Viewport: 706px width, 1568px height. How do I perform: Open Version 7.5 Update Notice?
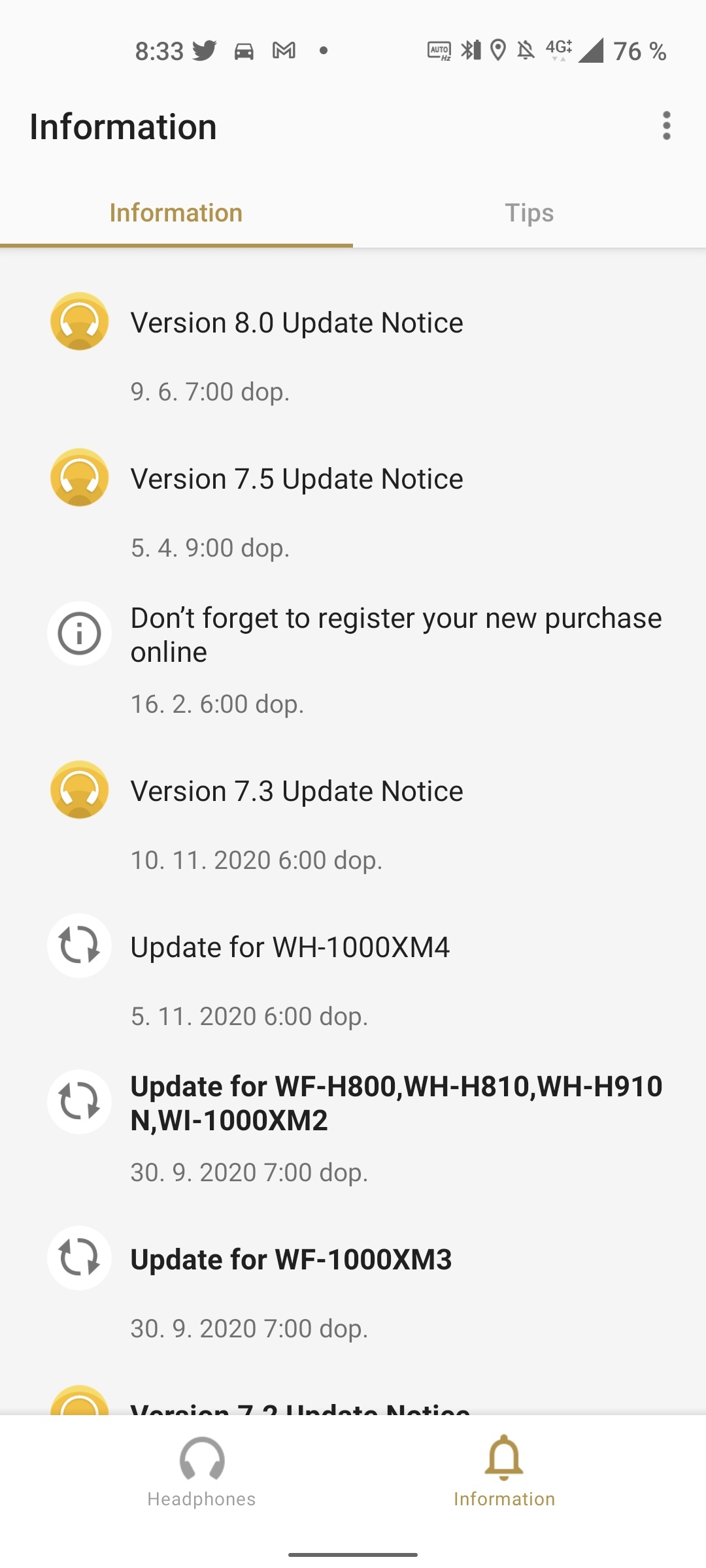297,480
